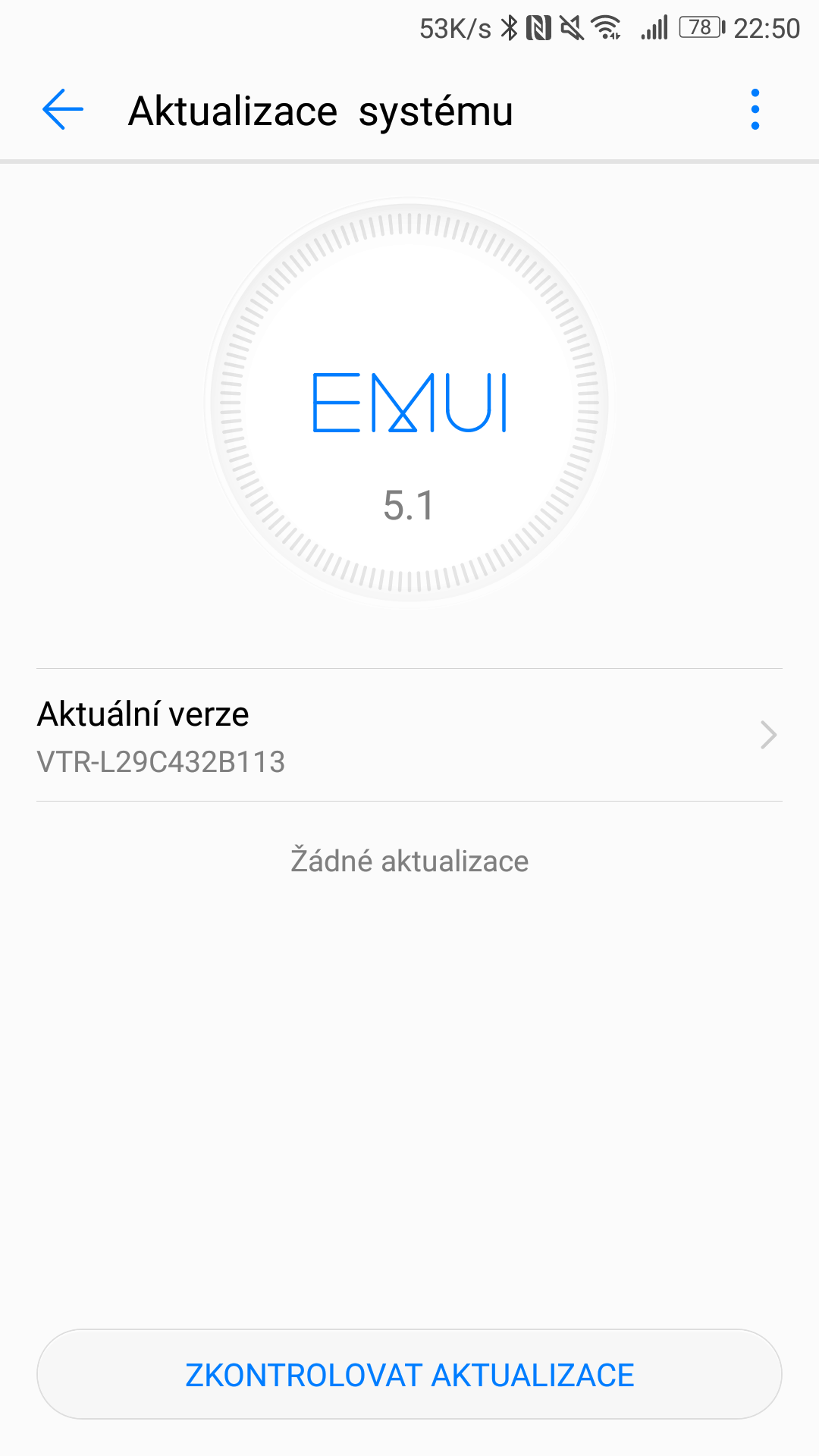Go back using the top-left arrow
Image resolution: width=819 pixels, height=1456 pixels.
(x=63, y=110)
